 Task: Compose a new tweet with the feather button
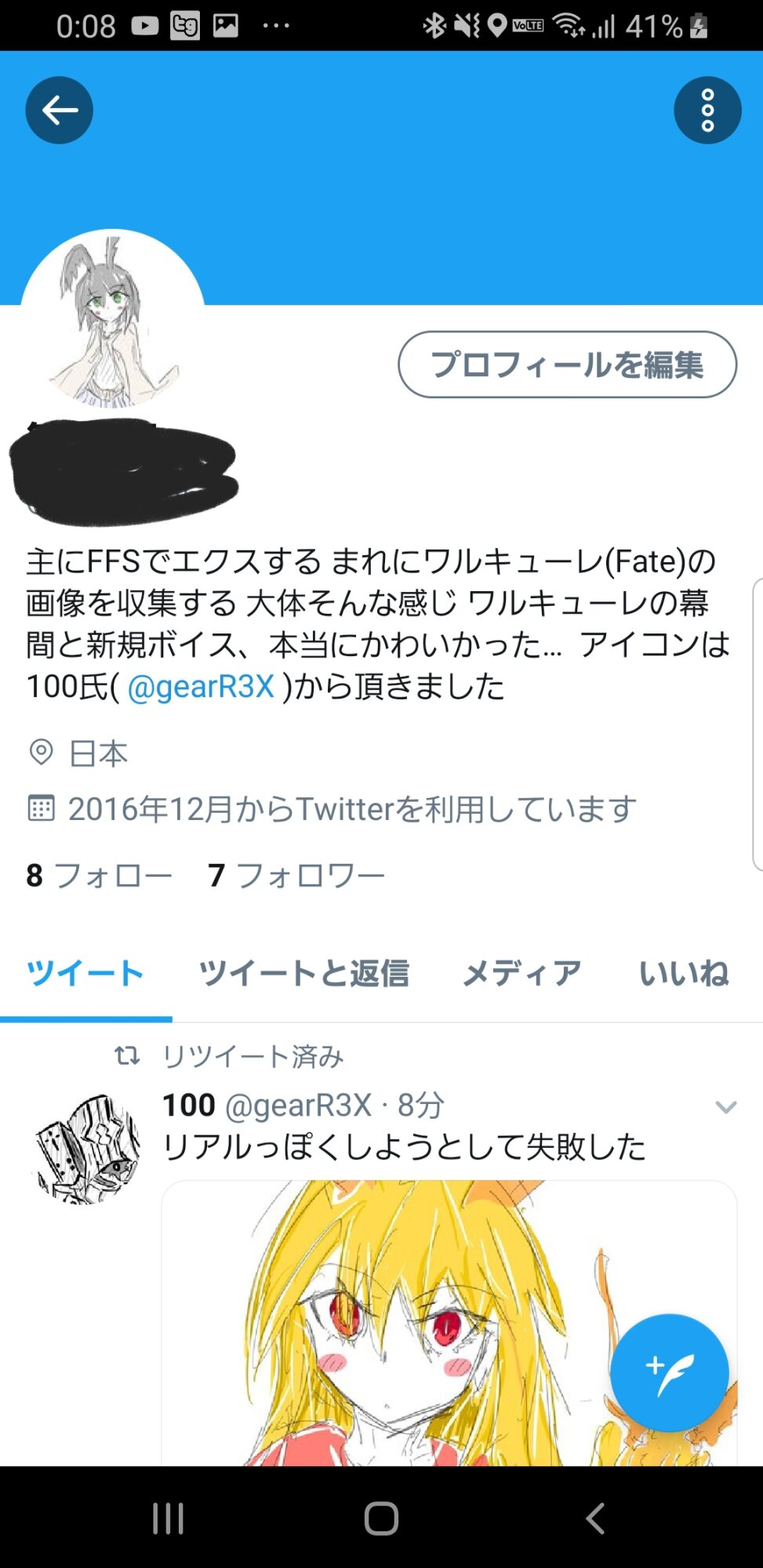669,1374
